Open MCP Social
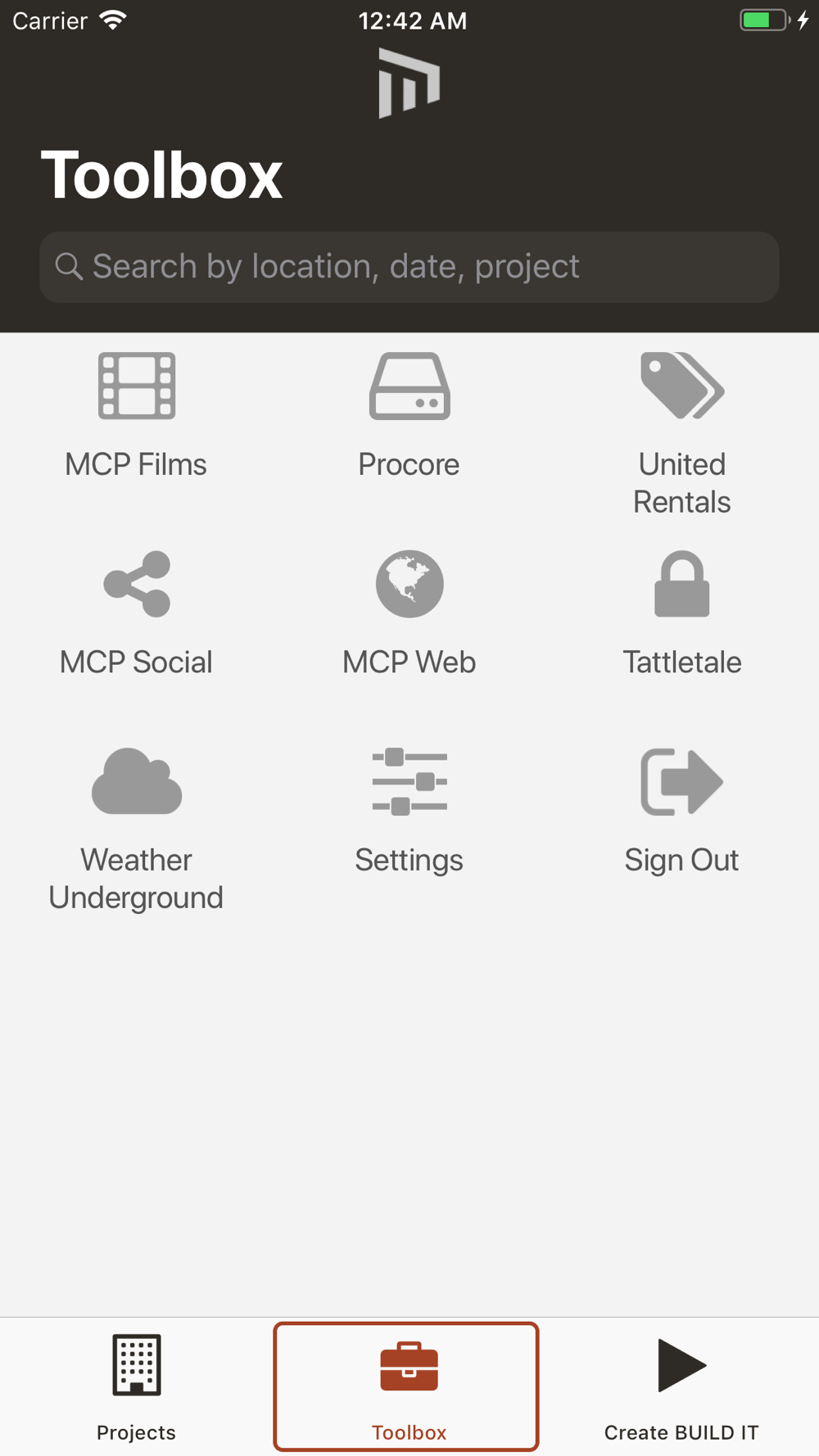819x1456 pixels. point(136,614)
